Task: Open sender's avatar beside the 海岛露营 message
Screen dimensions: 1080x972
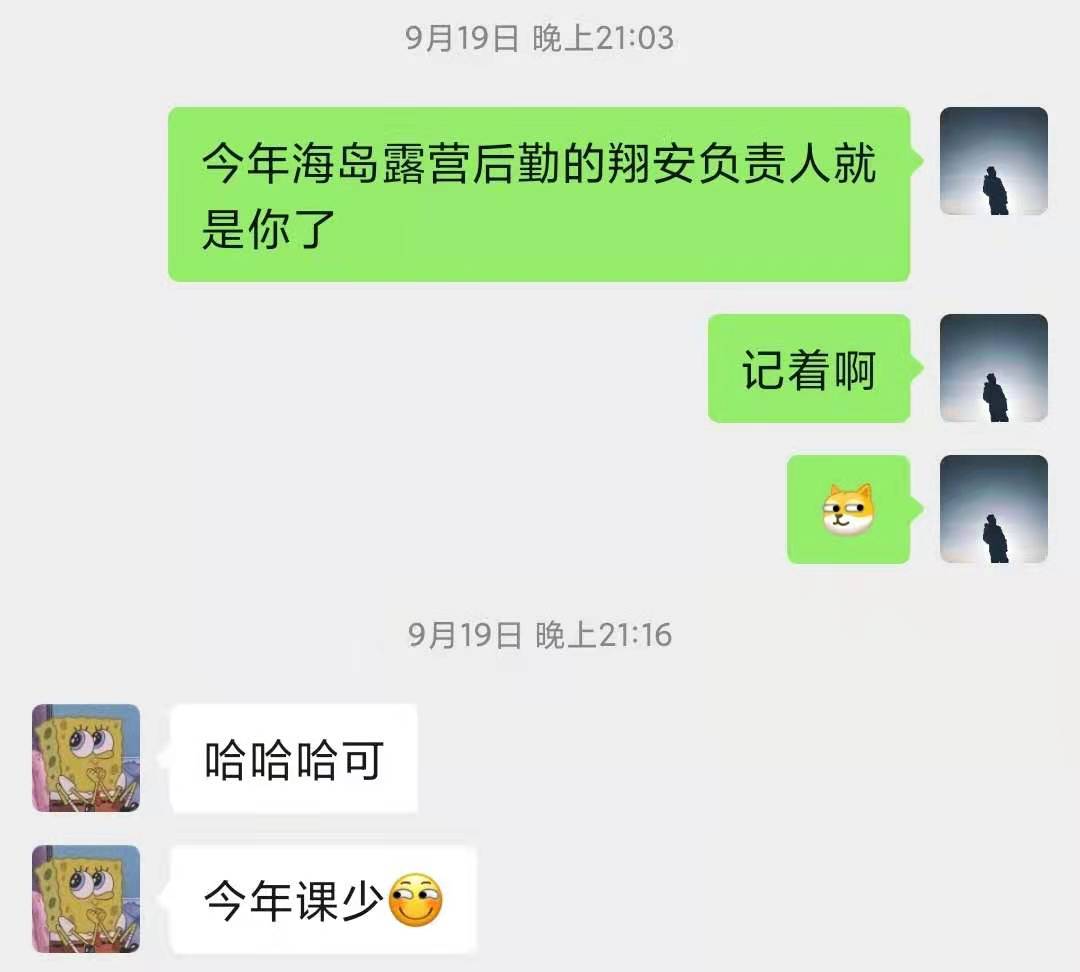Action: pyautogui.click(x=993, y=161)
